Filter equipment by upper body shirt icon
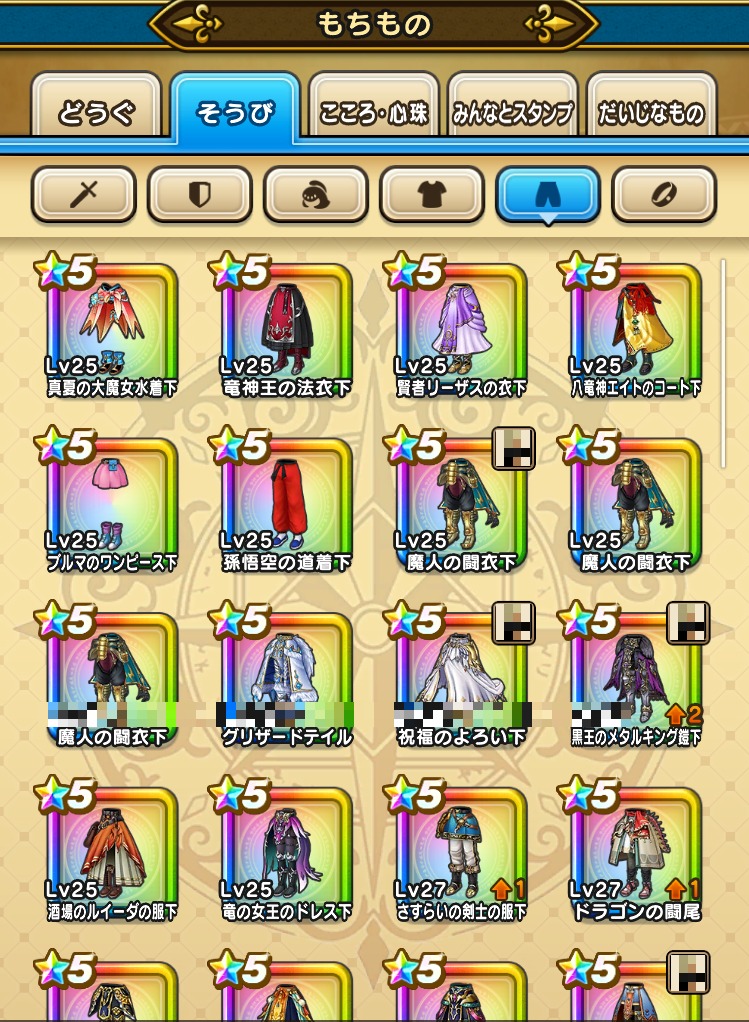Screen dimensions: 749x1022 pyautogui.click(x=431, y=194)
